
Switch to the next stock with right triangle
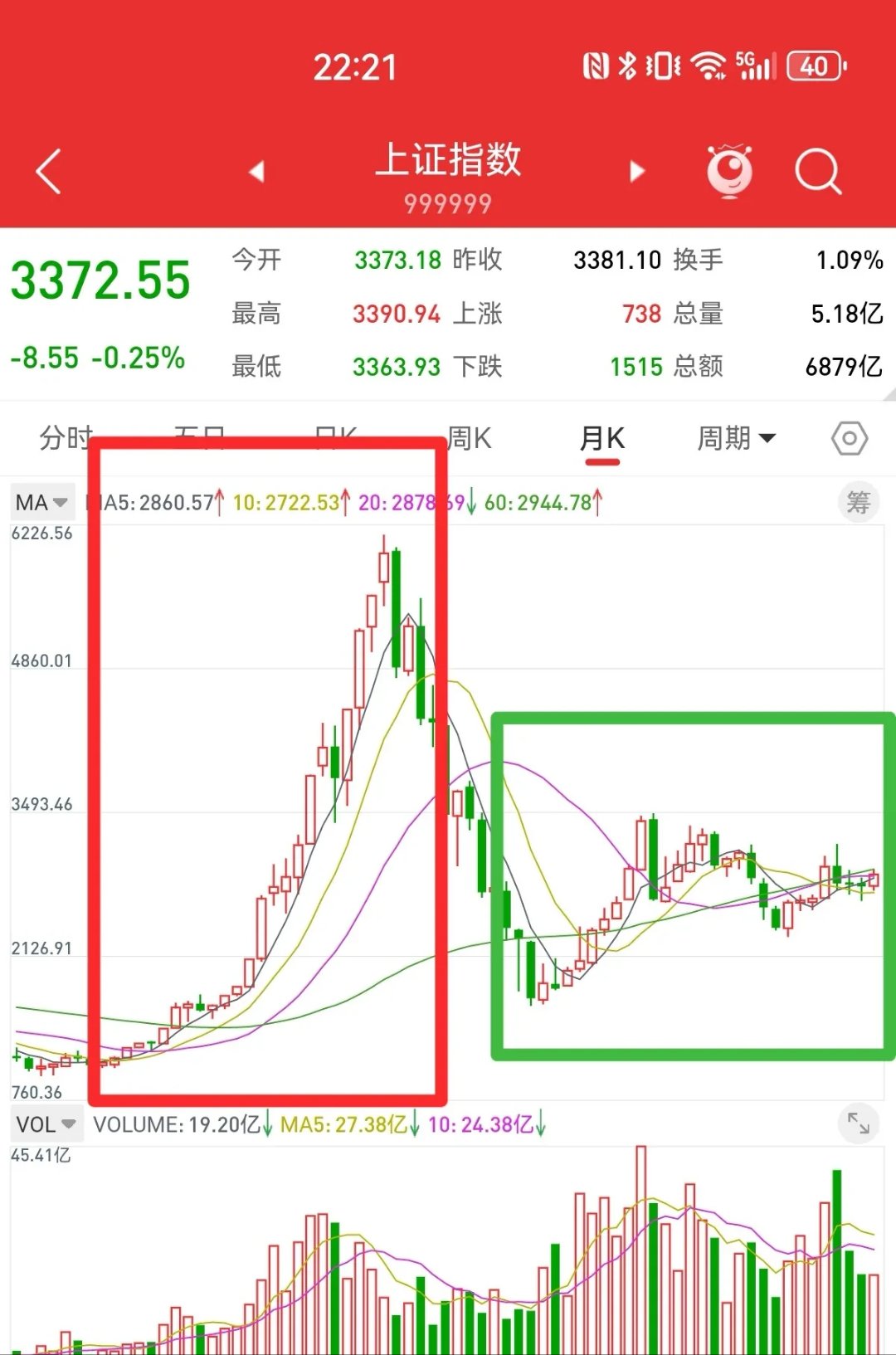637,172
